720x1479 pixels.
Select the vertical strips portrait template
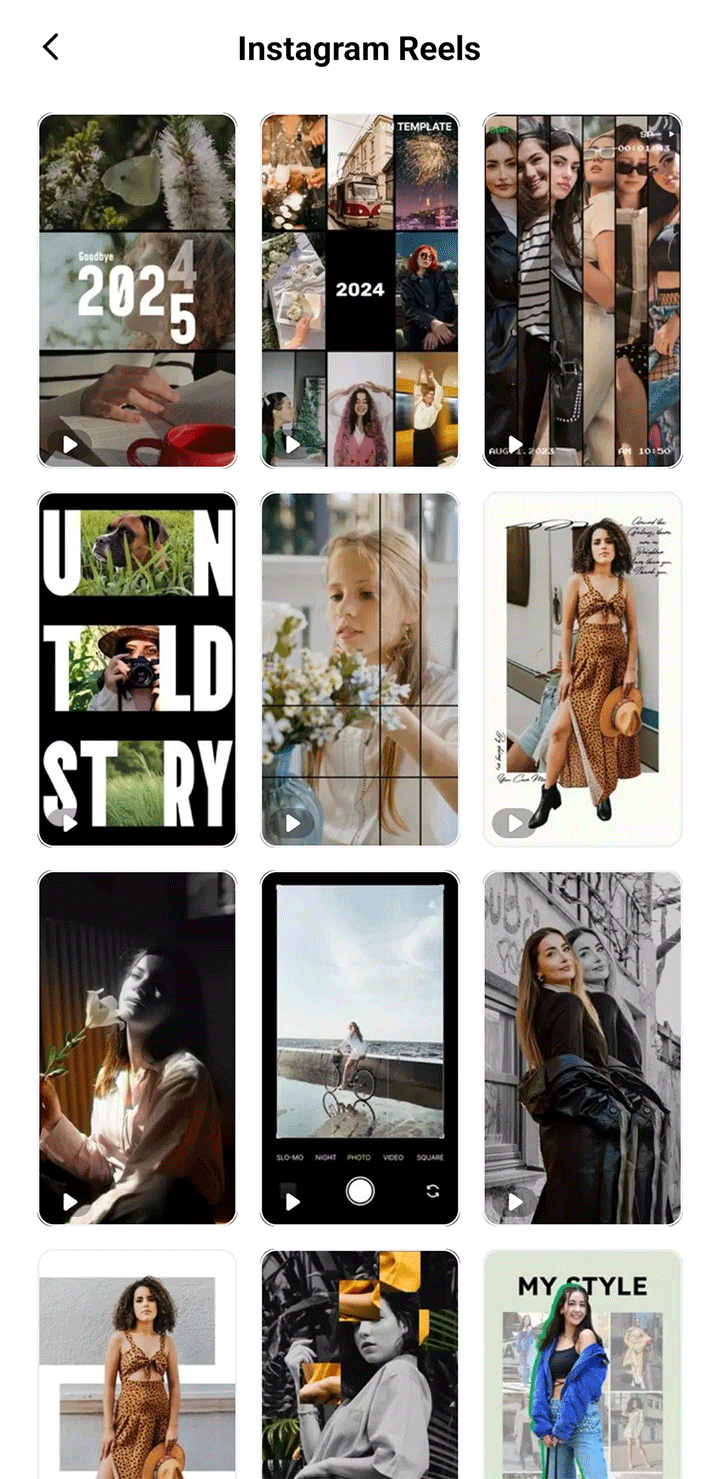coord(582,290)
